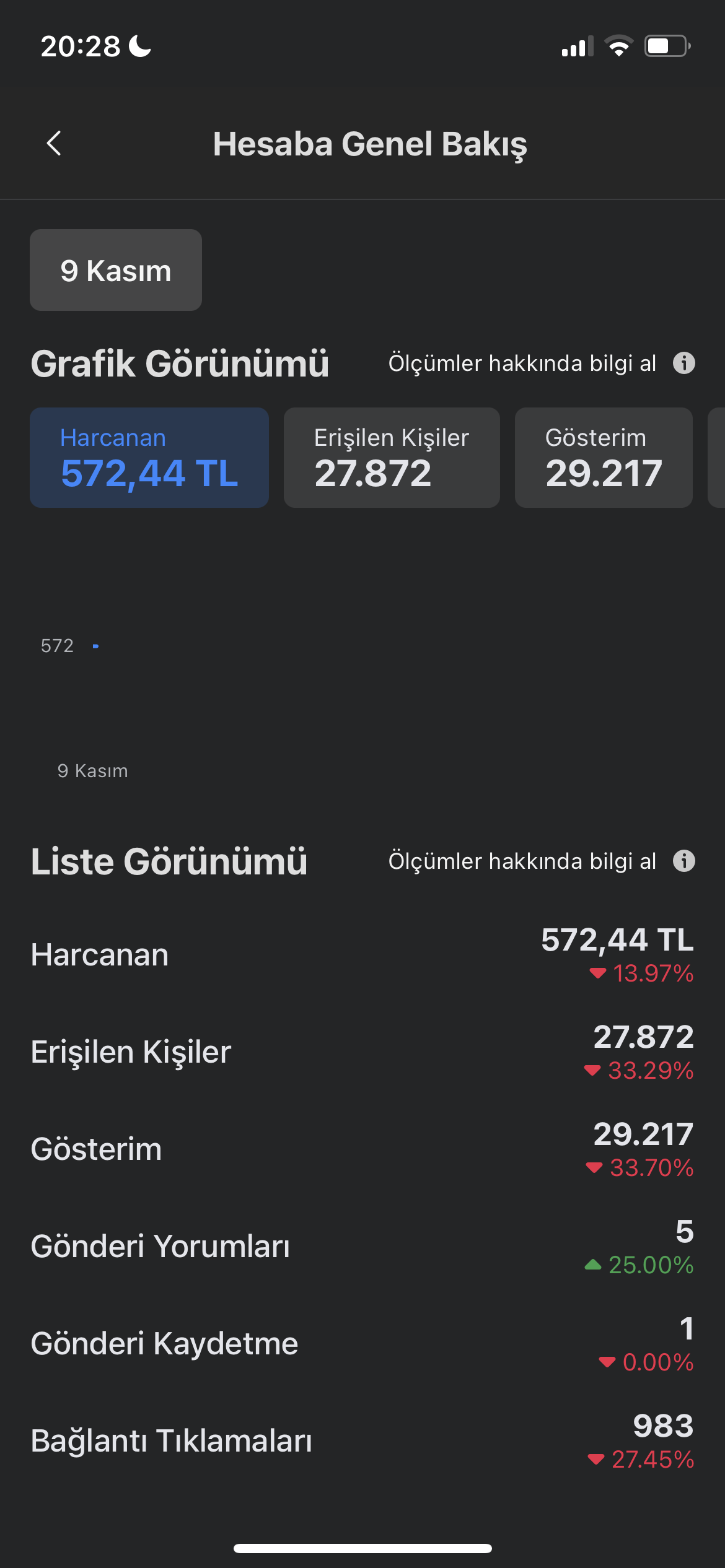Go back from Hesaba Genel Bakış
Viewport: 725px width, 1568px height.
pyautogui.click(x=54, y=144)
